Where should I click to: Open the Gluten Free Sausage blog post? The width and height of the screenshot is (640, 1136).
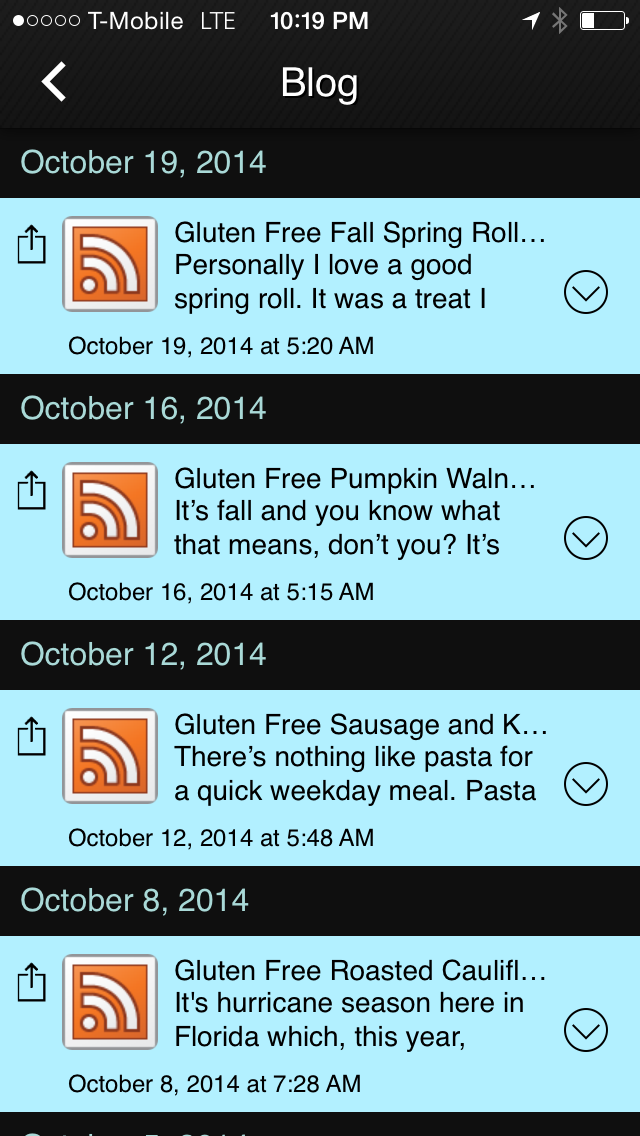360,757
